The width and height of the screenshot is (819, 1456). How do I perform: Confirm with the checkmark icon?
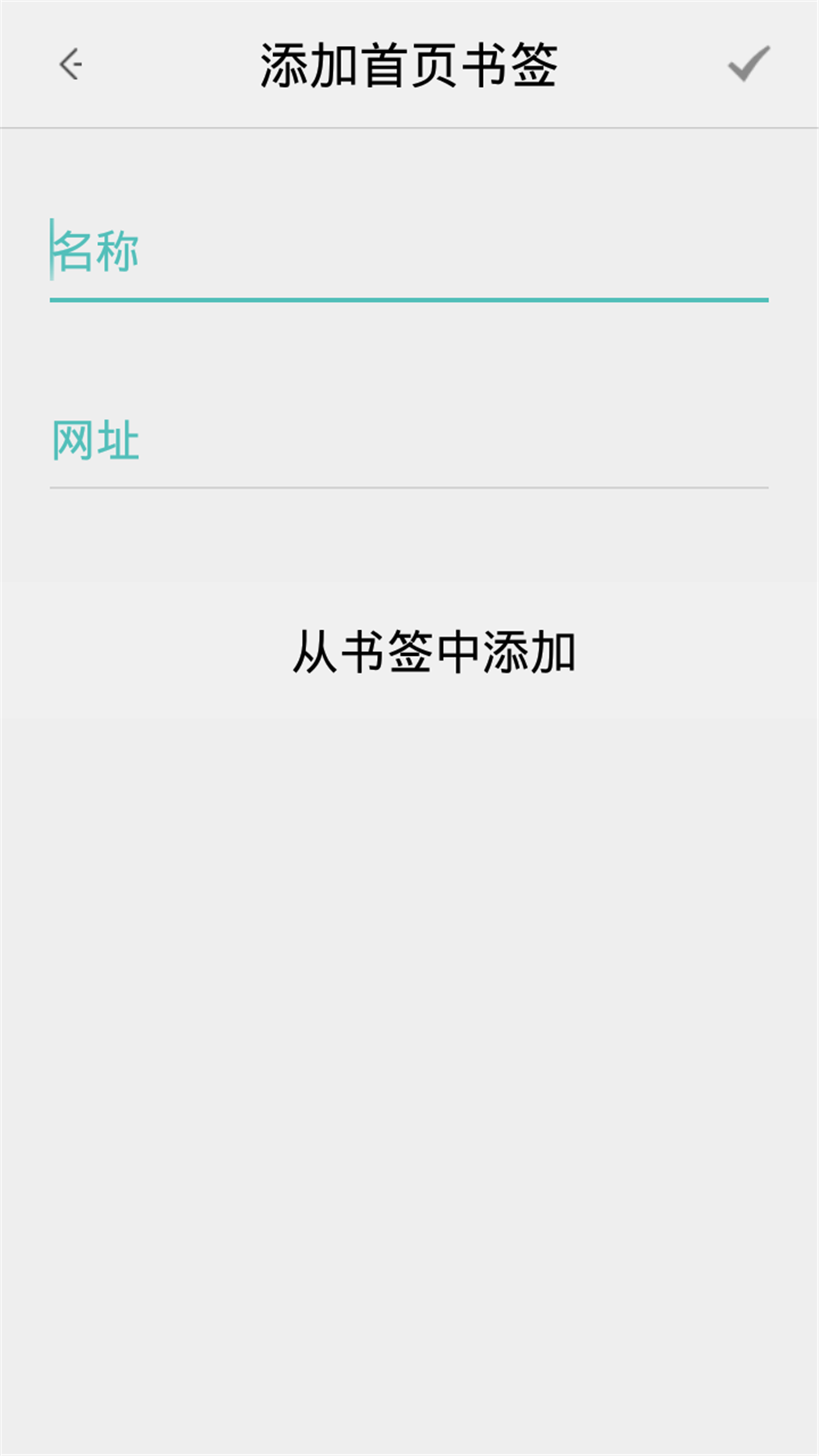[748, 64]
